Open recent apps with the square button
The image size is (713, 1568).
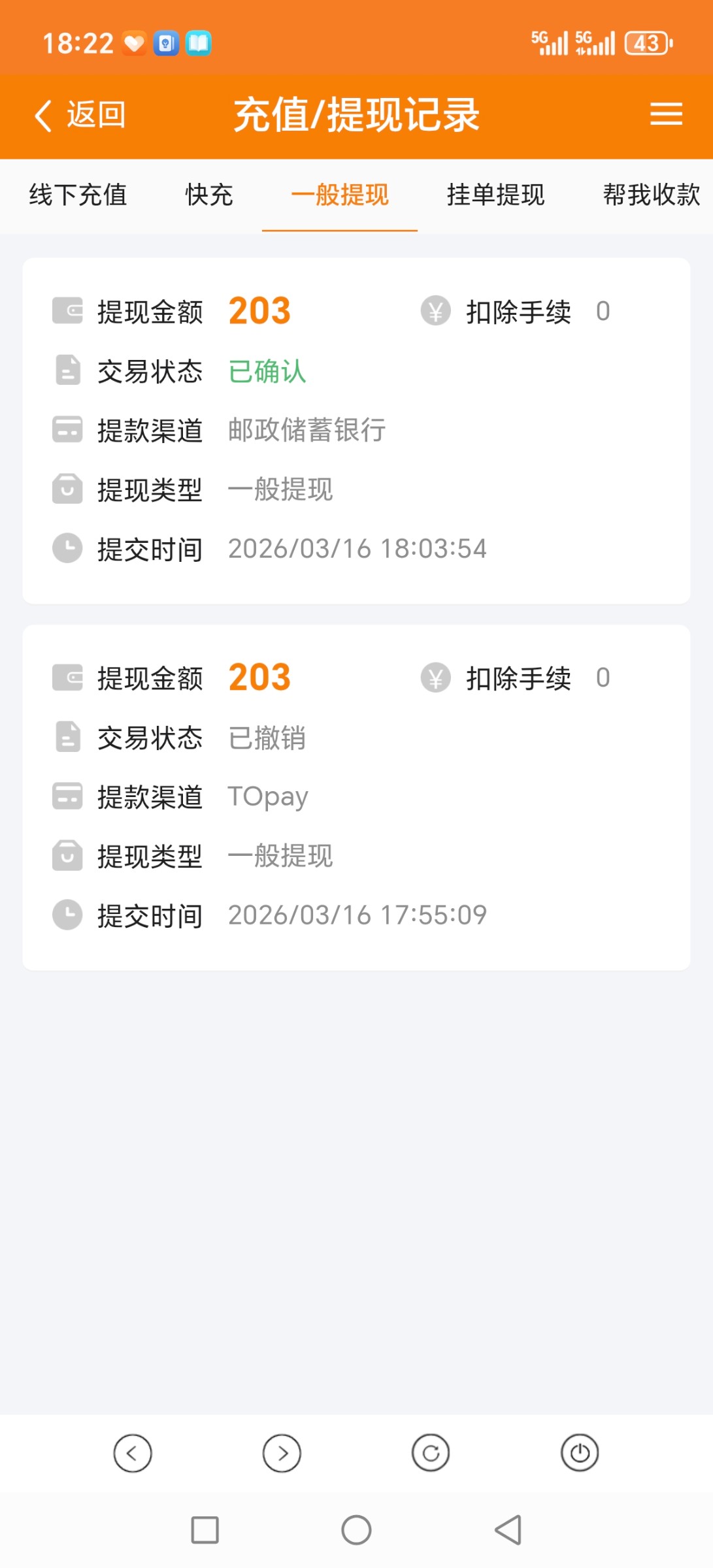pos(205,1530)
